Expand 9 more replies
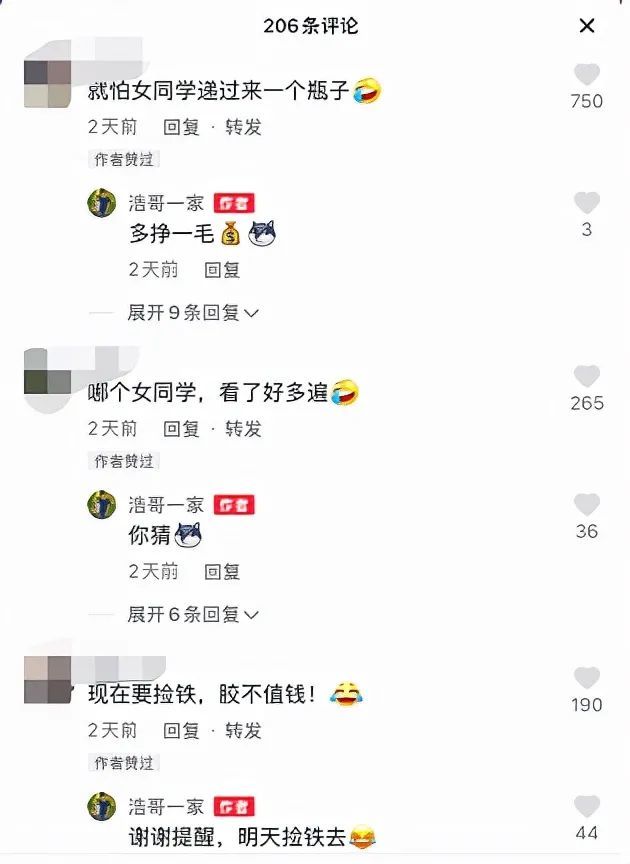This screenshot has width=630, height=864. click(x=192, y=313)
